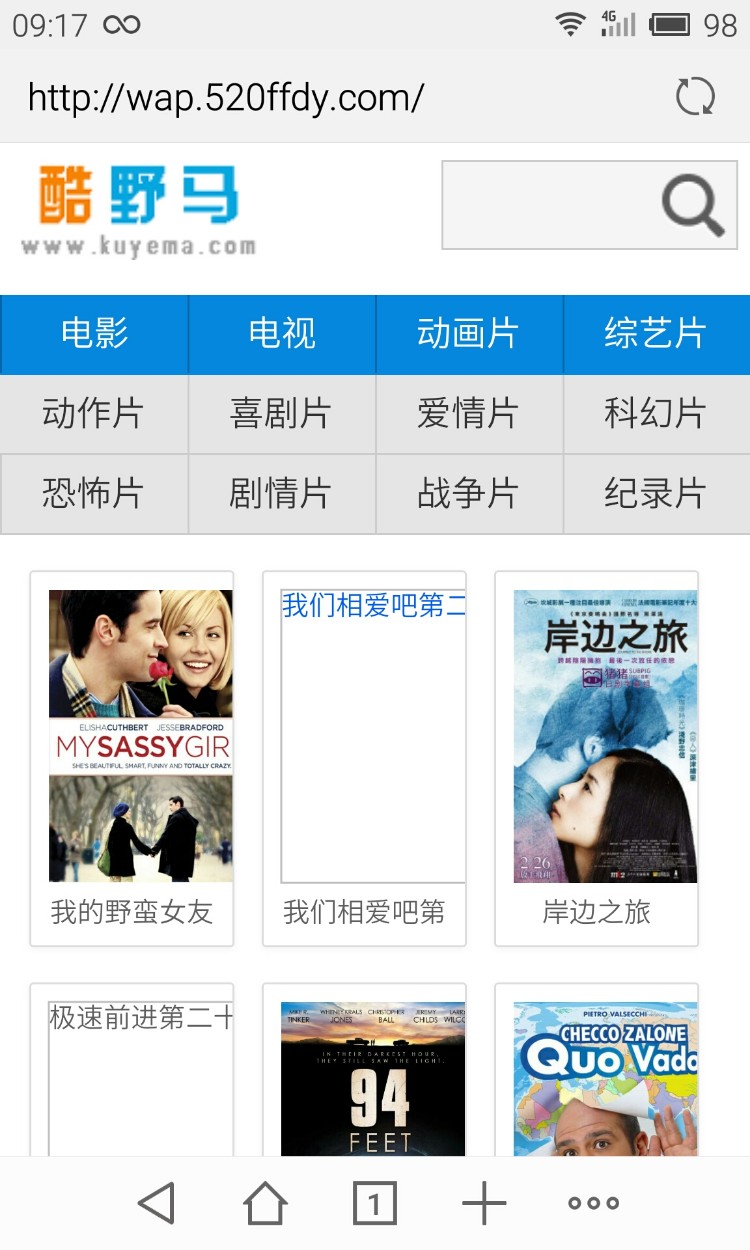Browse the 动画片 animation category

click(468, 334)
